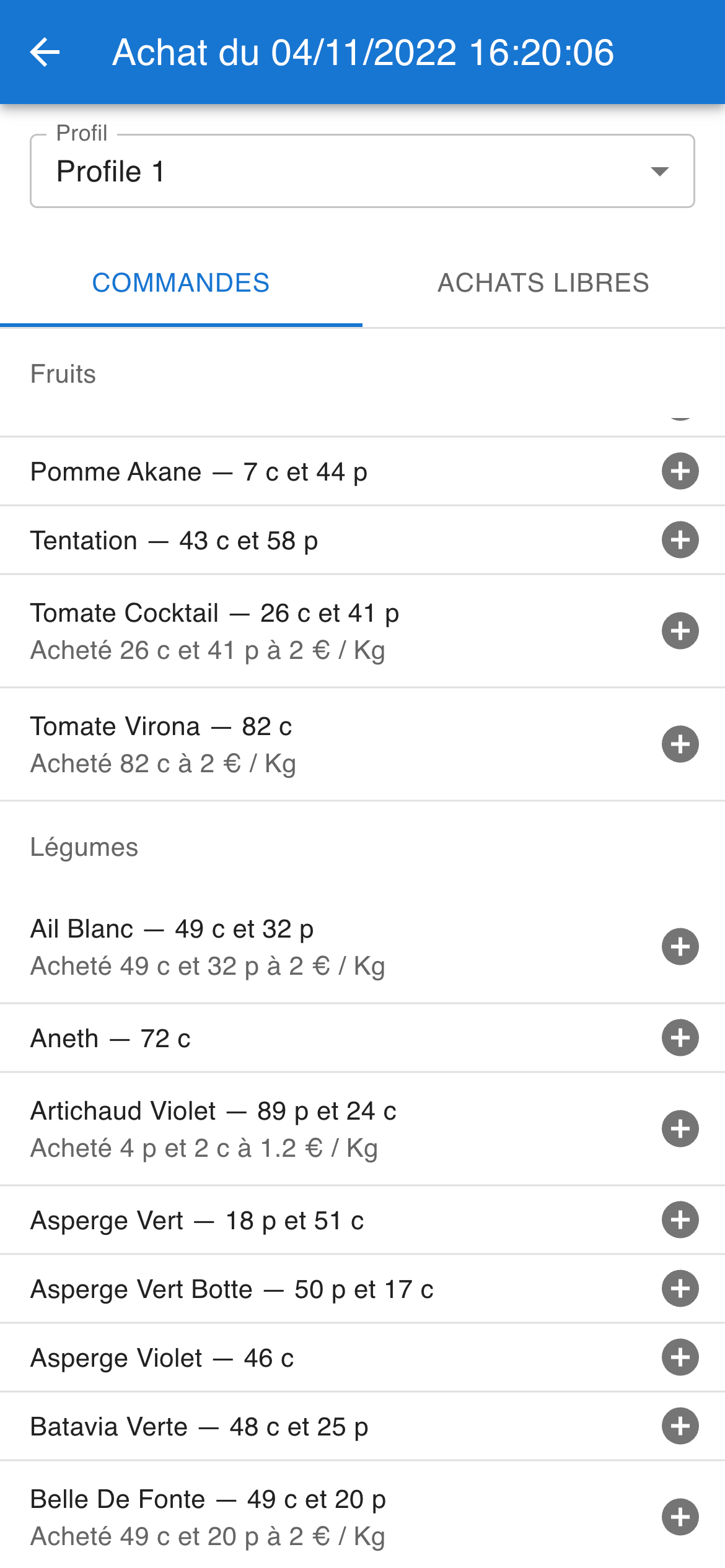
Task: Tap the plus icon for Pomme Akane
Action: (x=680, y=471)
